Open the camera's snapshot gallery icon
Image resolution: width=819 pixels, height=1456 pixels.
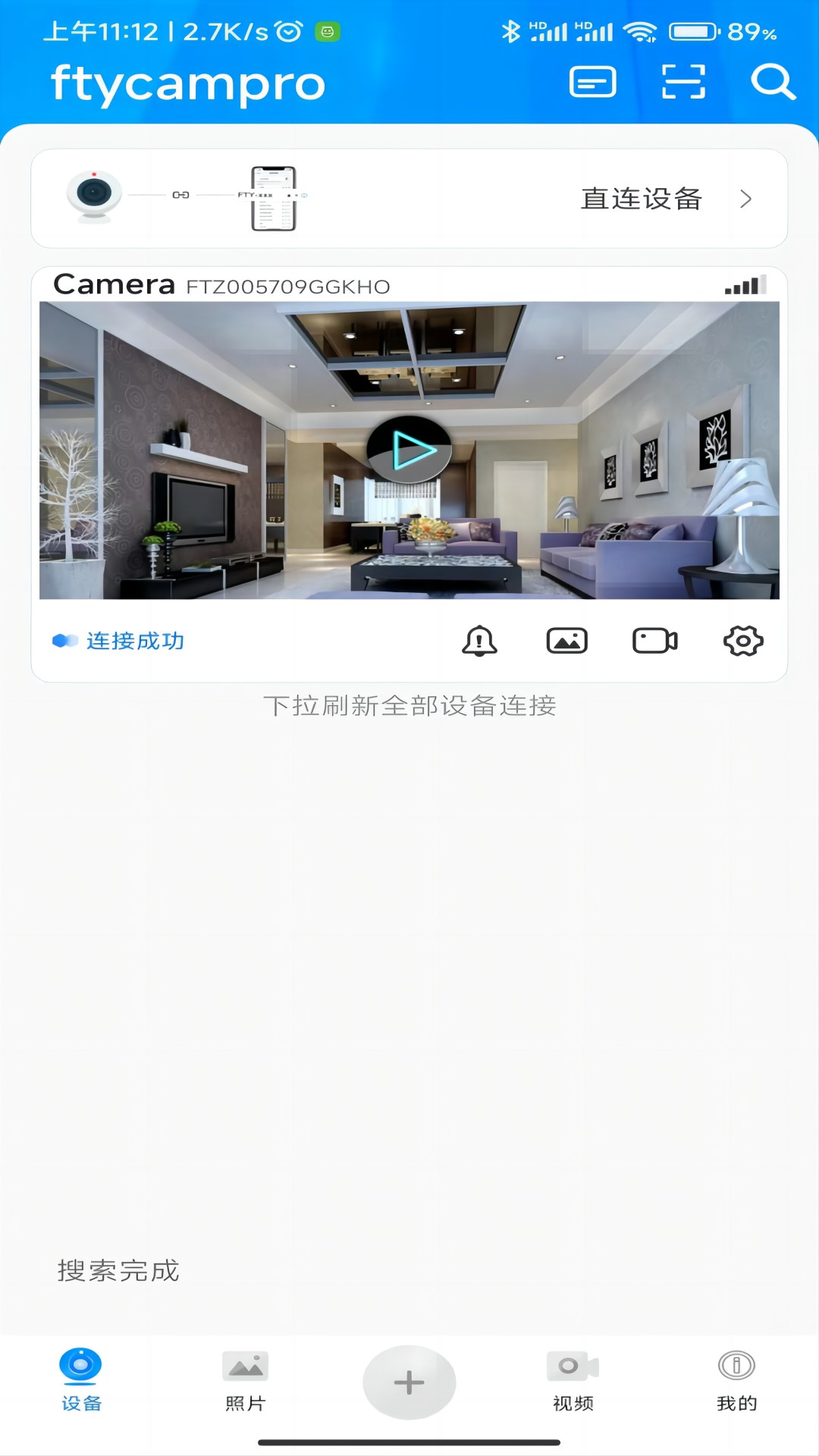[x=566, y=641]
